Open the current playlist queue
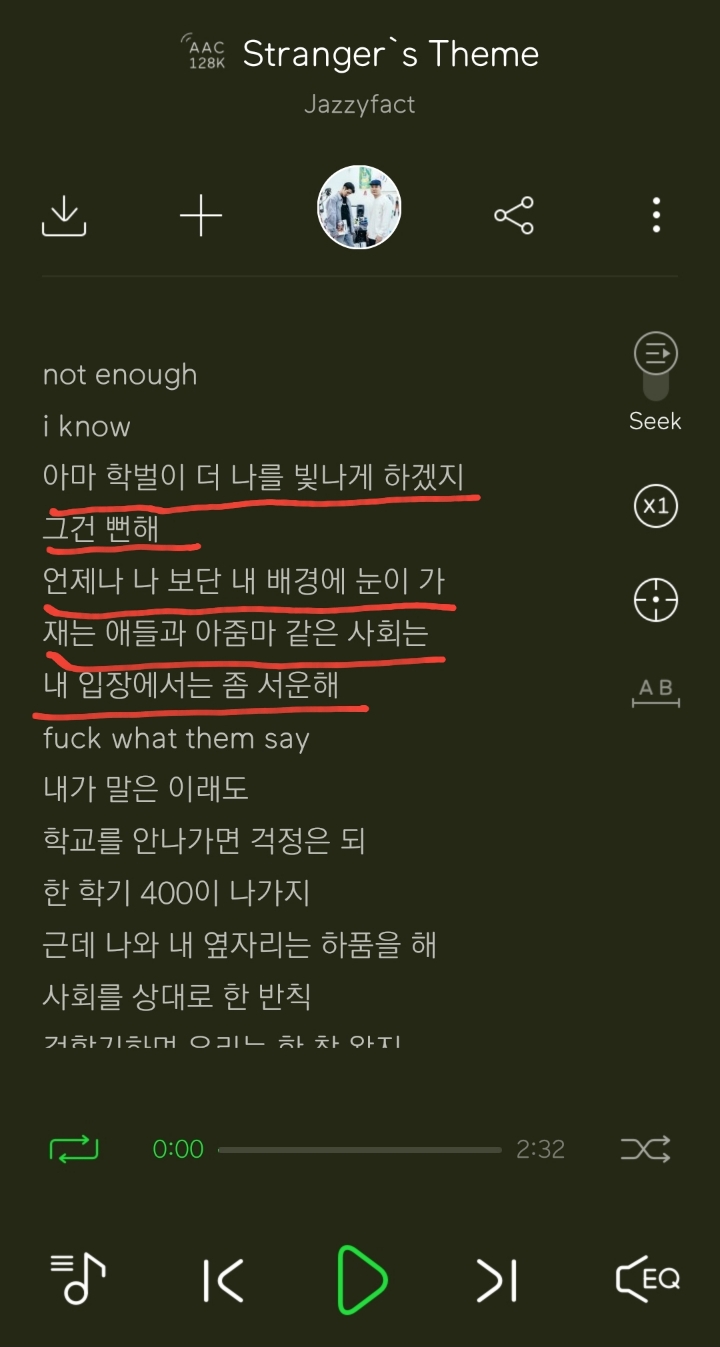Viewport: 720px width, 1347px height. pyautogui.click(x=78, y=1278)
